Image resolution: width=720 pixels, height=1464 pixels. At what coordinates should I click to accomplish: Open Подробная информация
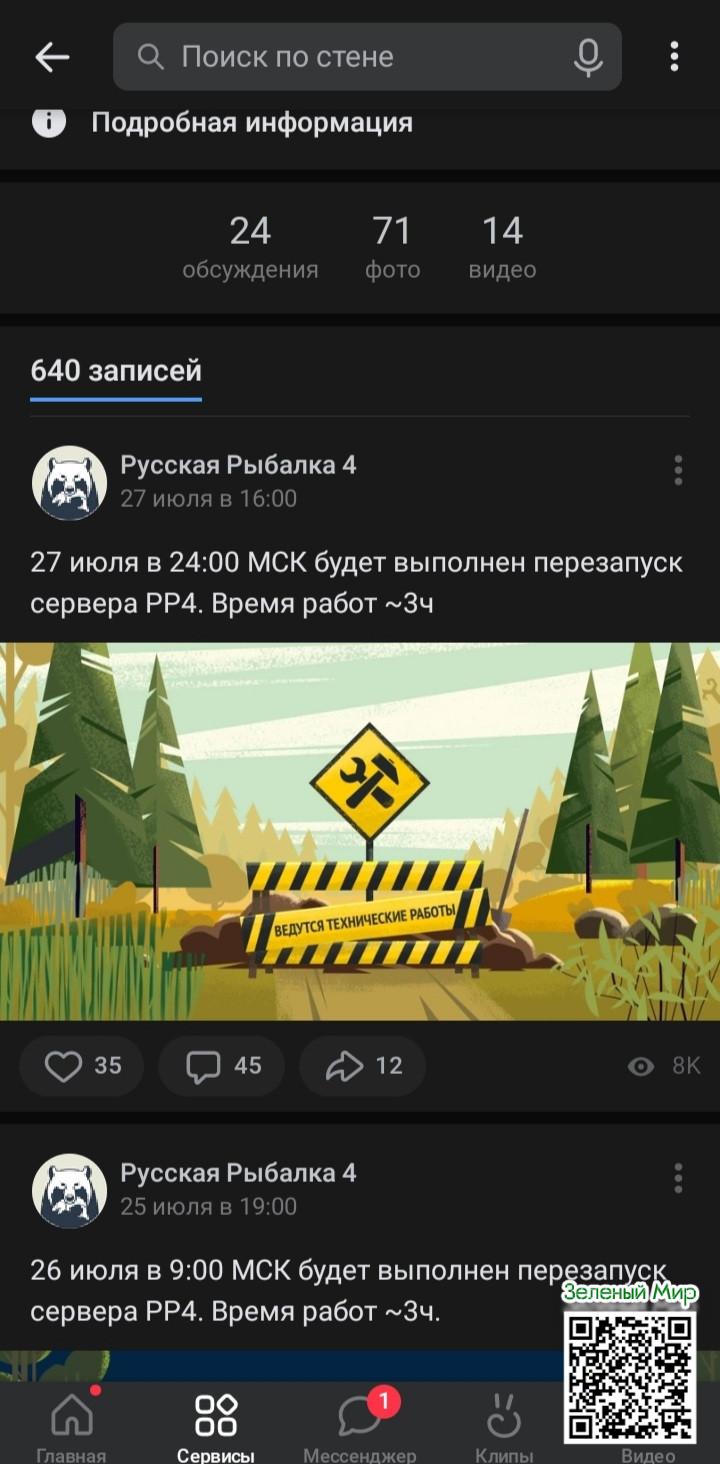click(251, 123)
